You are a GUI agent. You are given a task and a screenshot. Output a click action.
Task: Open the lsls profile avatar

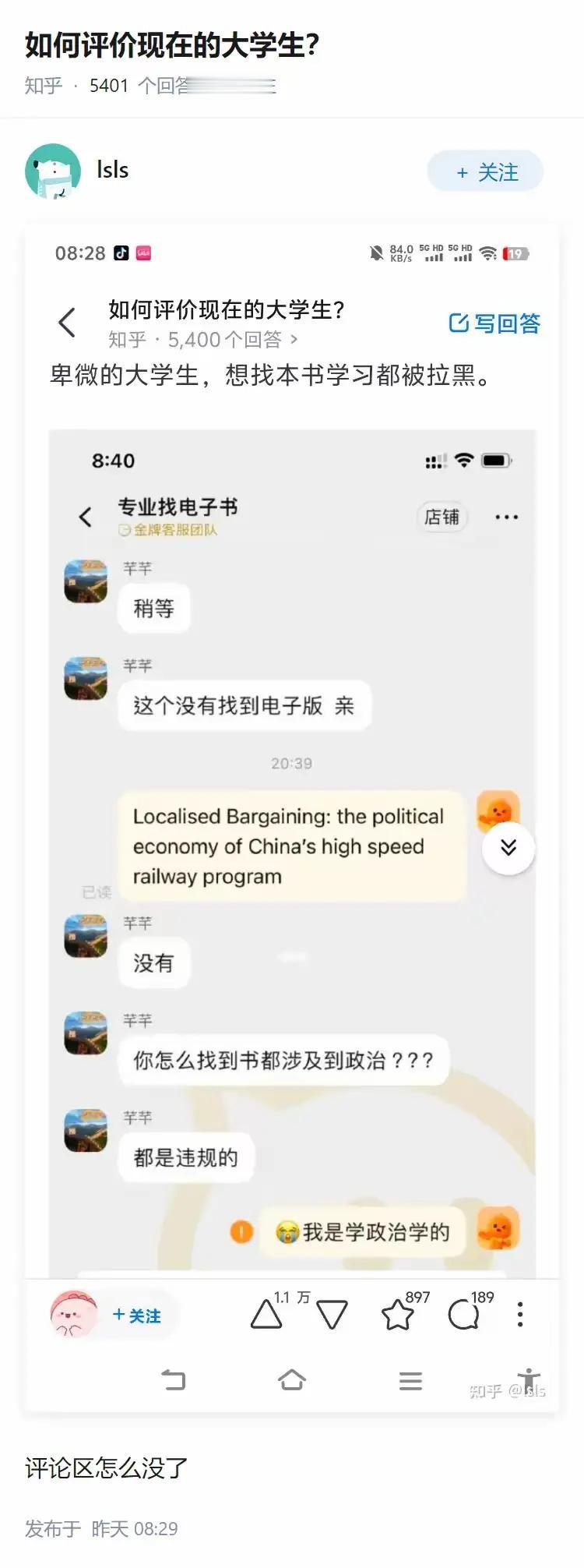pyautogui.click(x=53, y=171)
